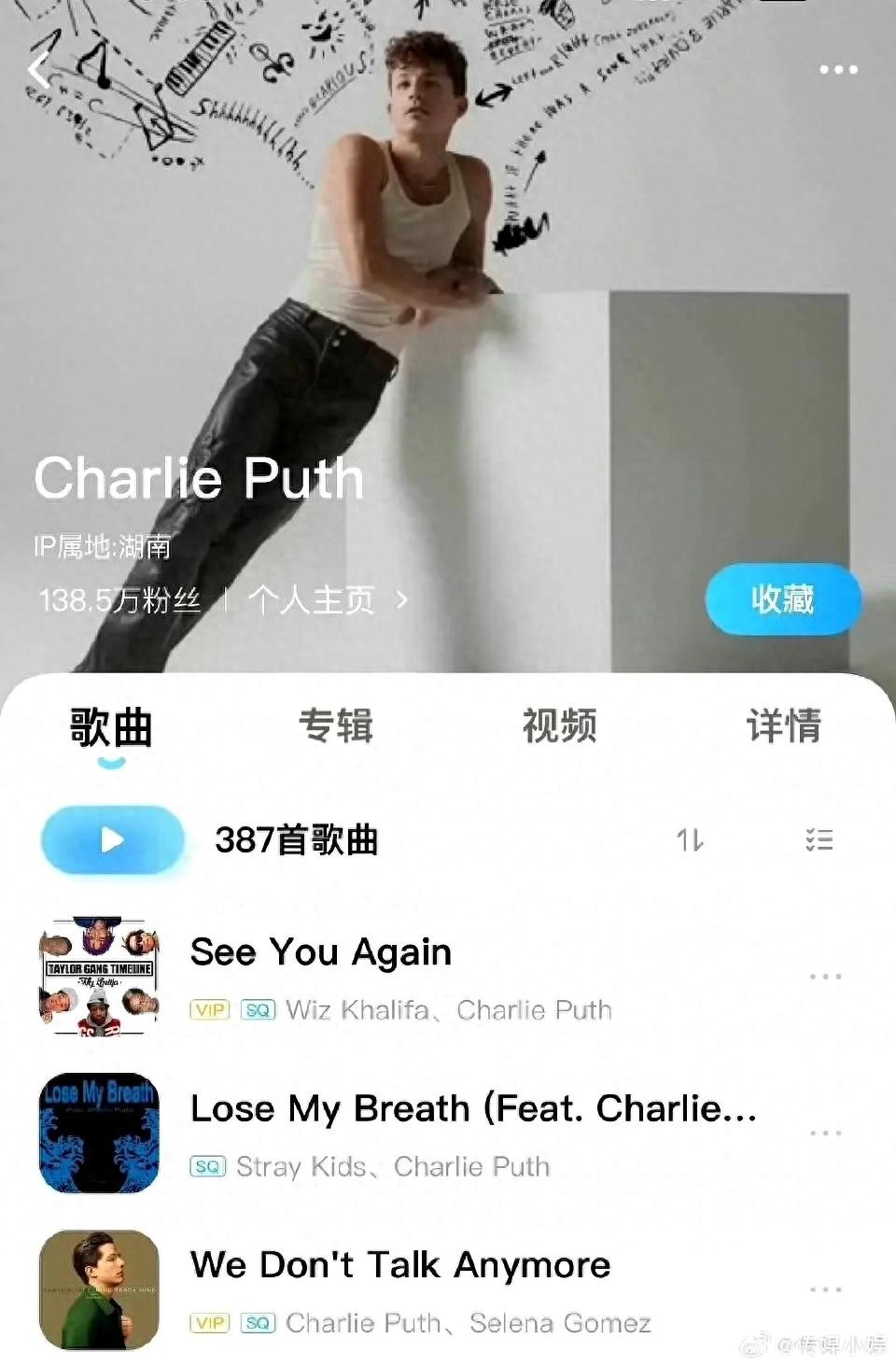Open more options for Lose My Breath
The image size is (896, 1366).
[825, 1134]
